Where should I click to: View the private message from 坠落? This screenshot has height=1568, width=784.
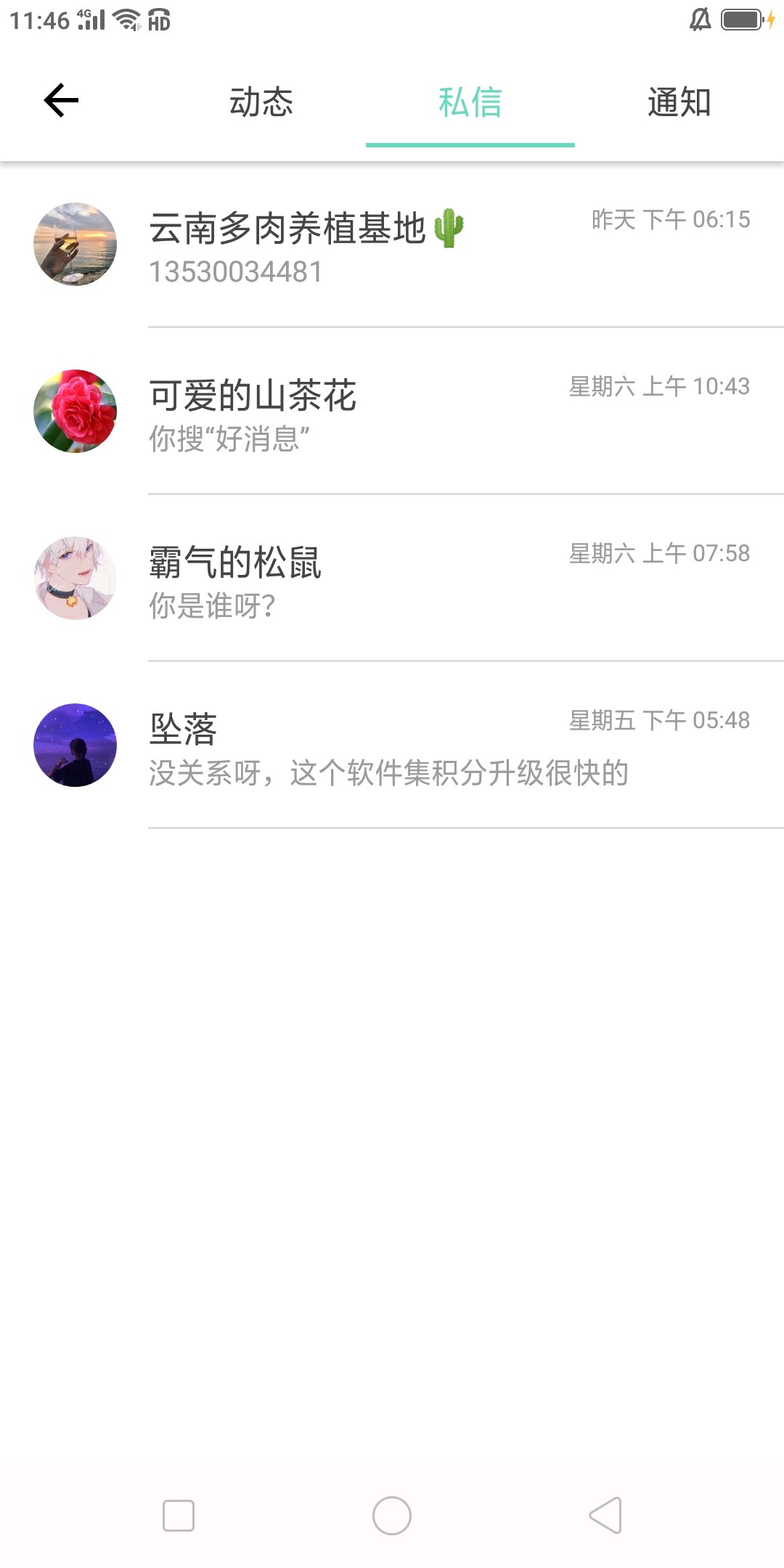click(392, 746)
